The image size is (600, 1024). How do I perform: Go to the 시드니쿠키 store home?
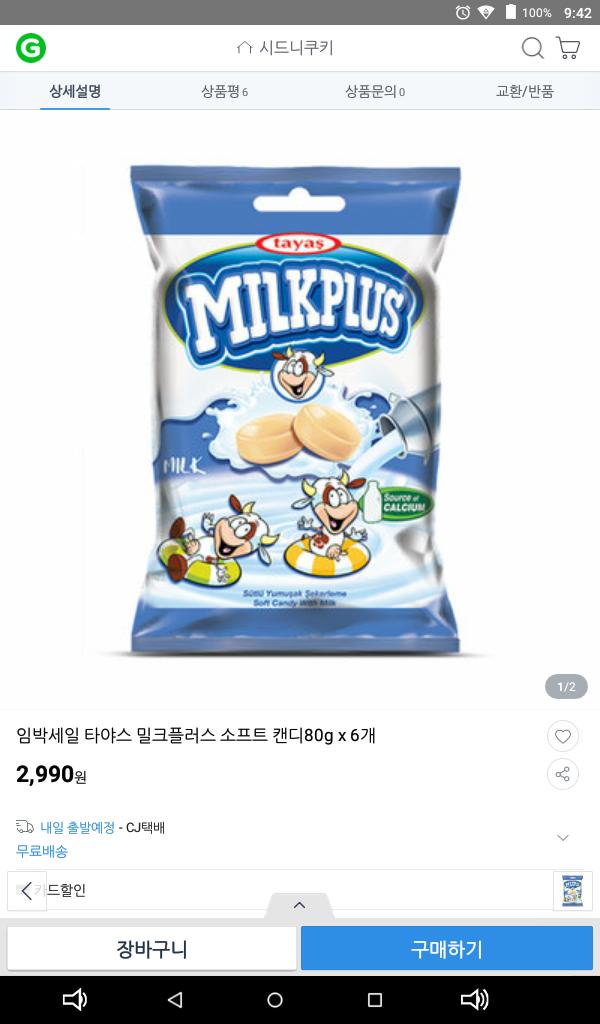coord(285,48)
